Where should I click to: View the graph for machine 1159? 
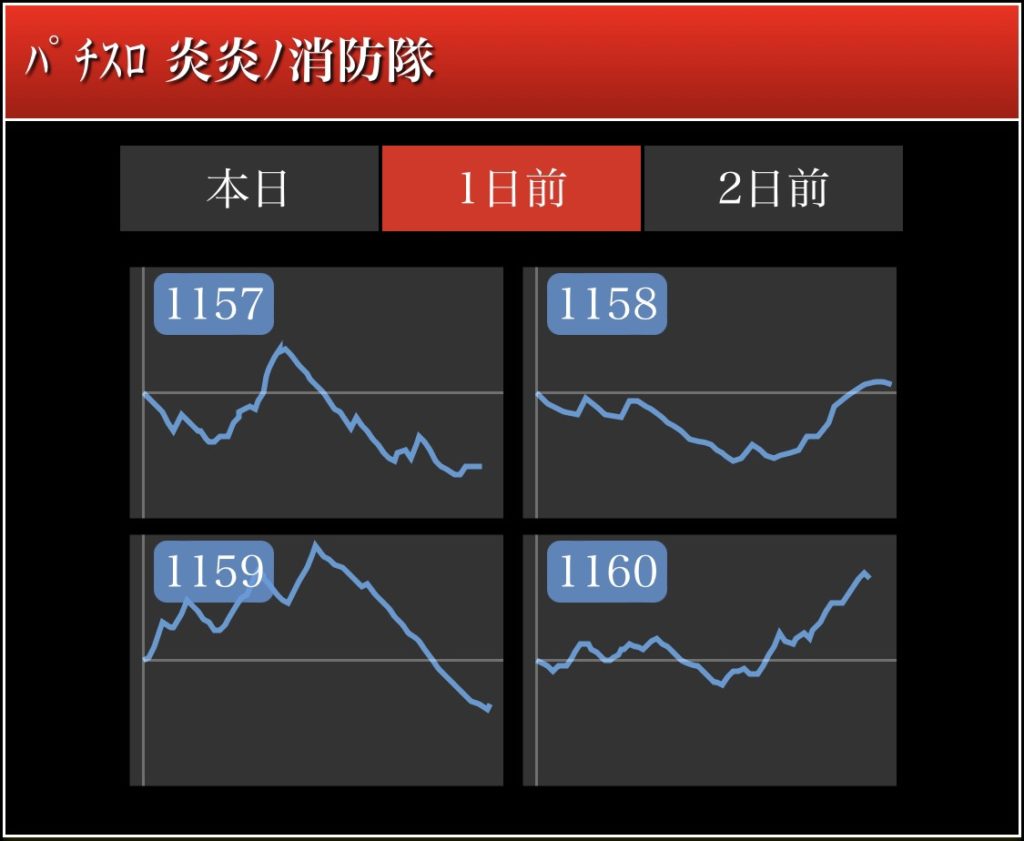point(316,660)
